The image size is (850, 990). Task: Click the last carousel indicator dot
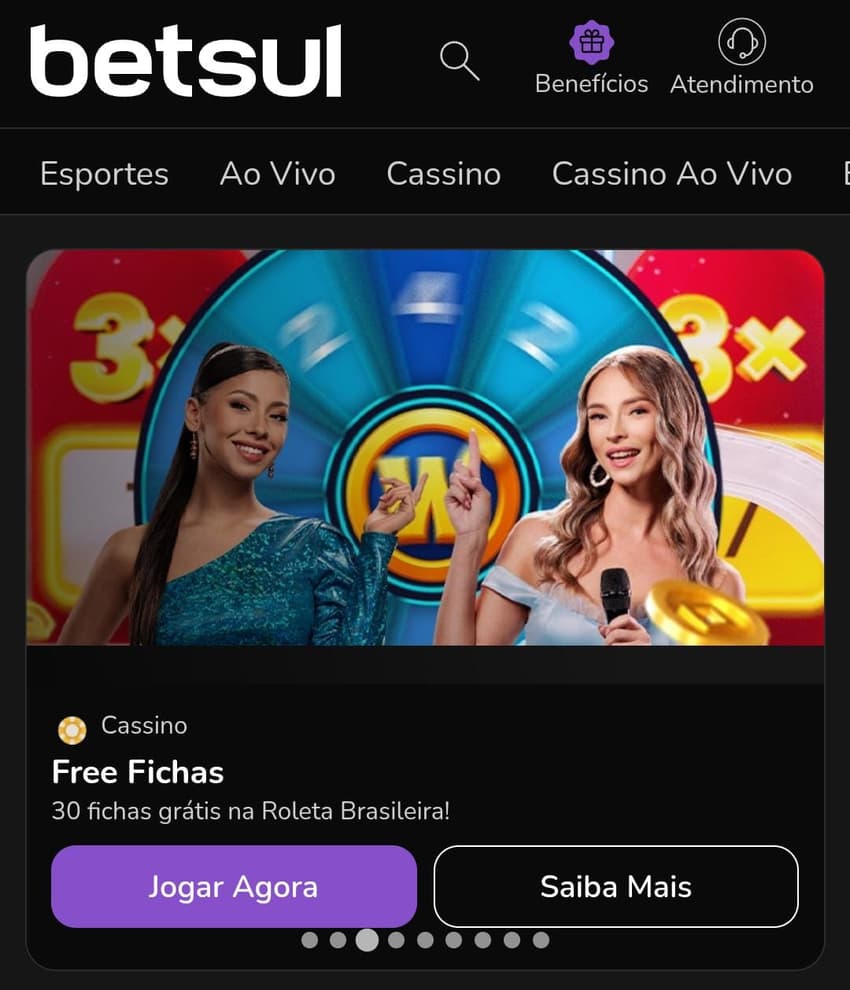(542, 940)
